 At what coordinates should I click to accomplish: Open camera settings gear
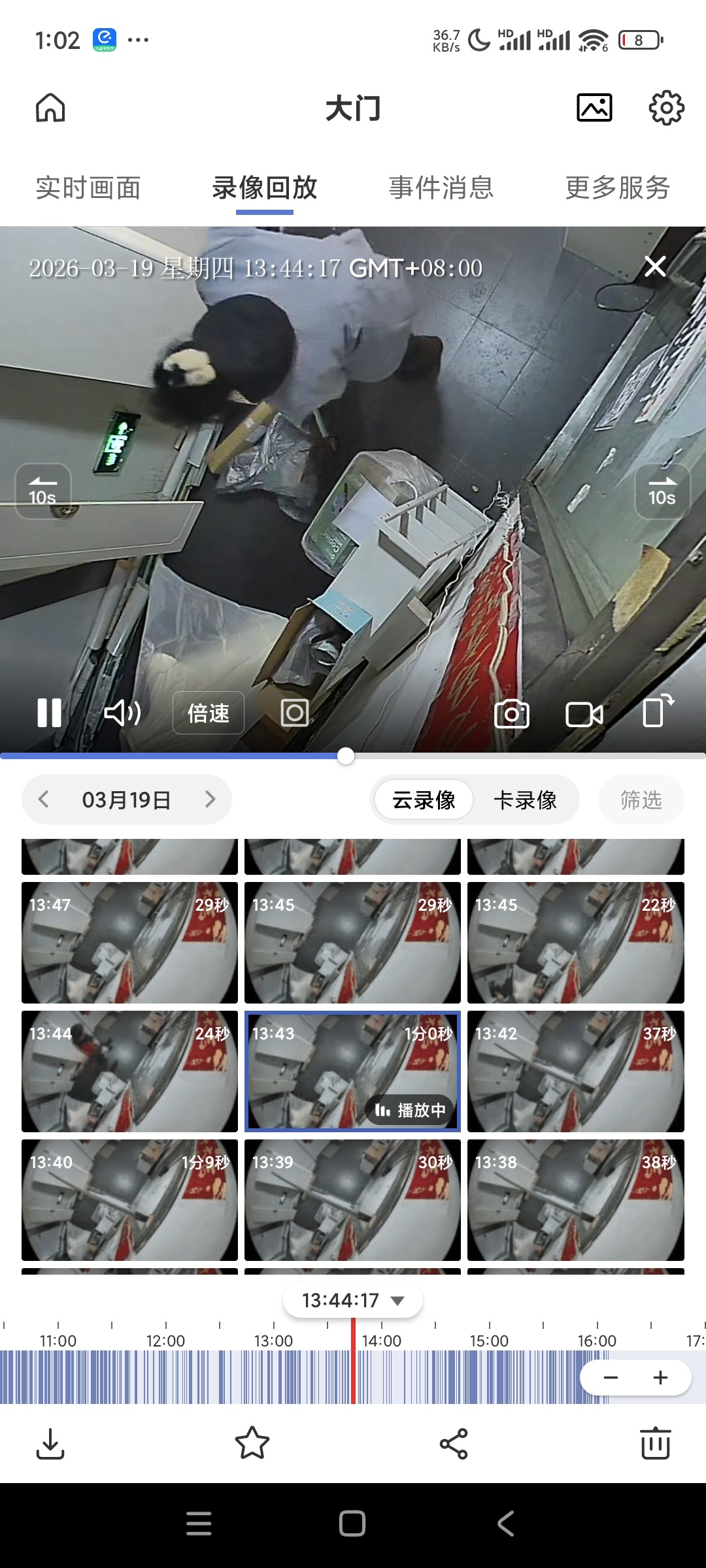[666, 108]
